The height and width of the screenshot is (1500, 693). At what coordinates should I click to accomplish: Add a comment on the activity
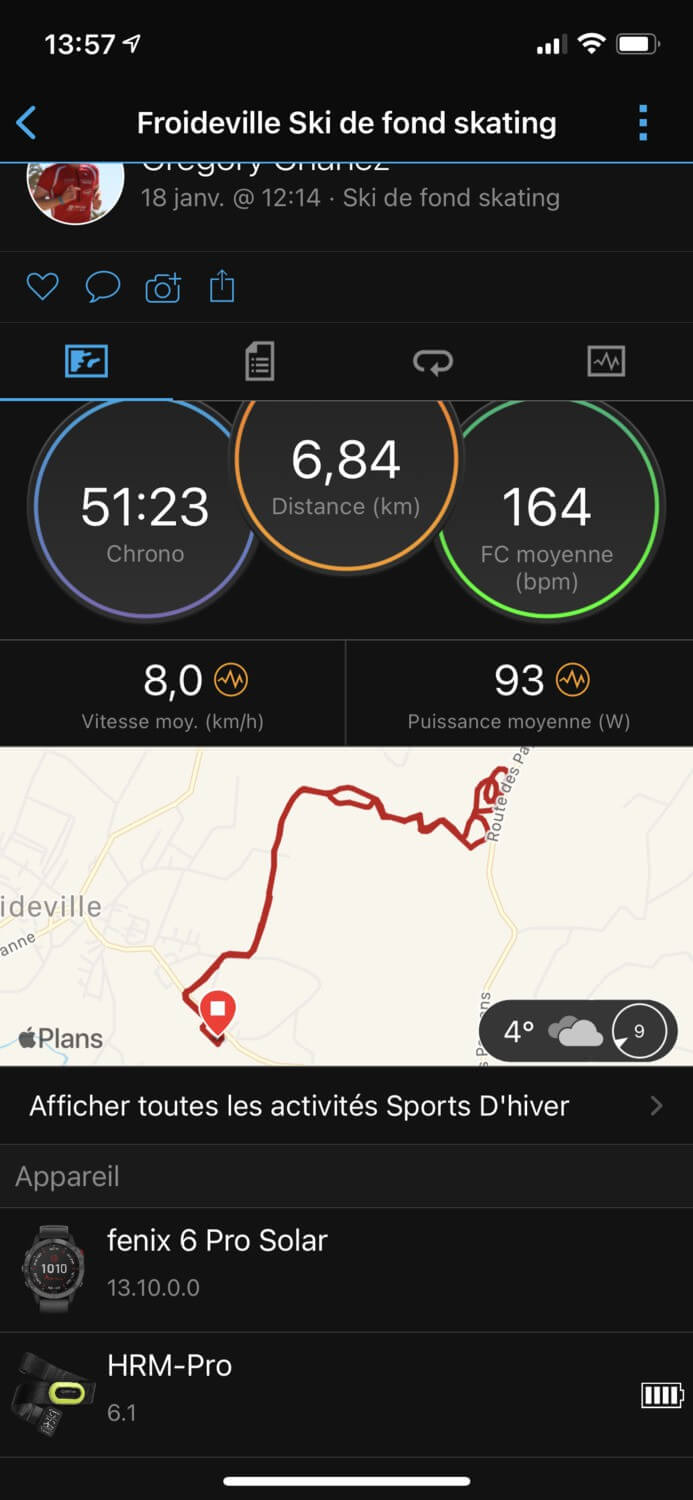[x=102, y=288]
